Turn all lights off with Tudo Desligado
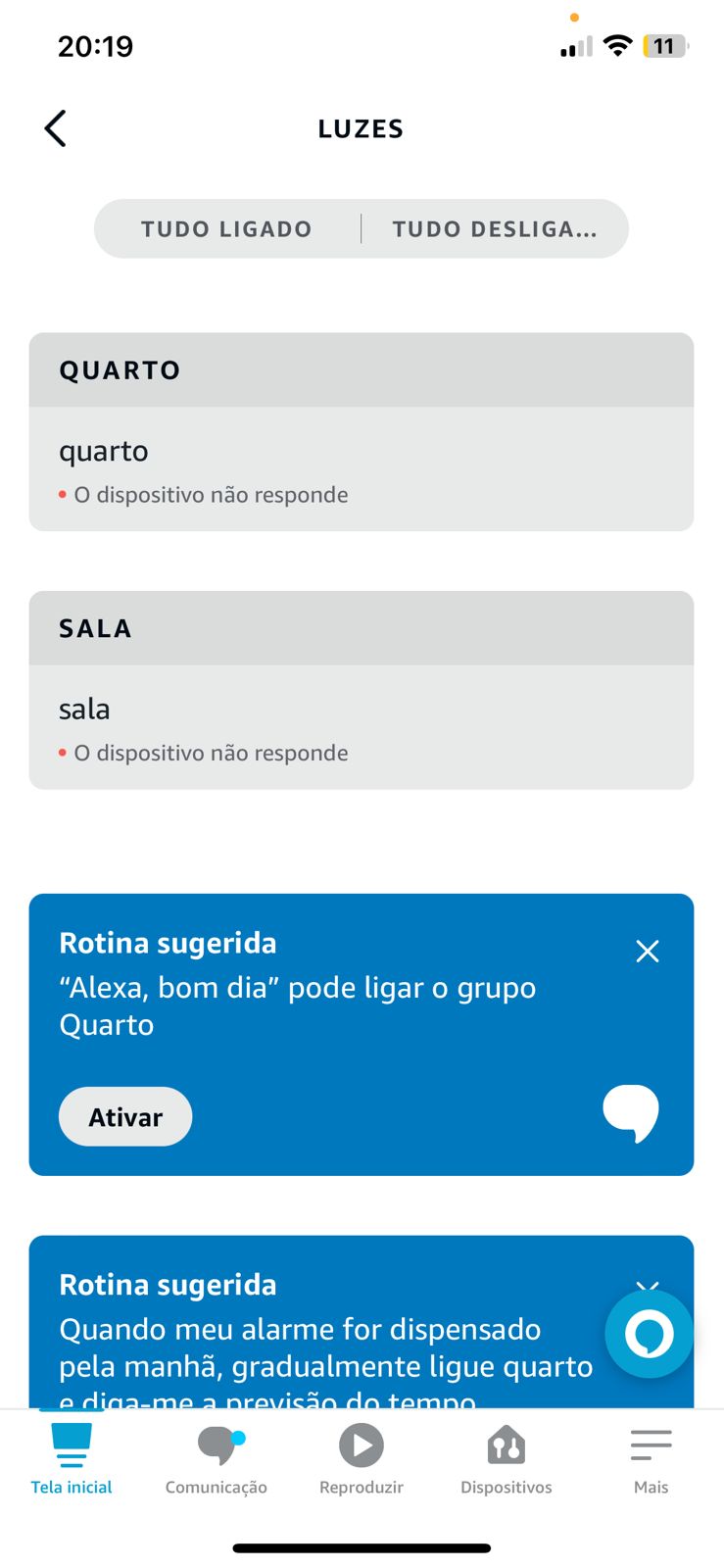This screenshot has width=724, height=1568. coord(495,229)
